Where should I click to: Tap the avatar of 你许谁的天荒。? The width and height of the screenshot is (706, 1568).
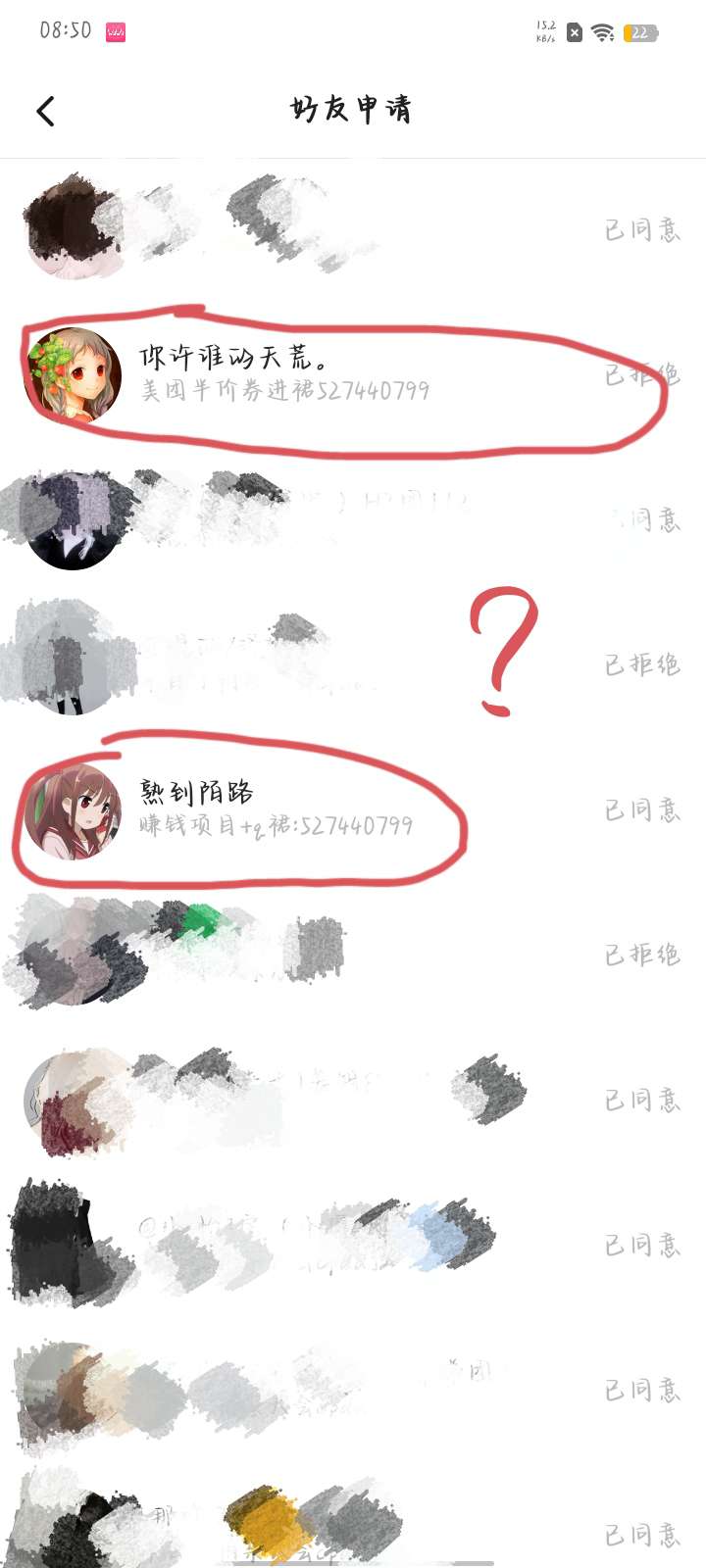74,375
